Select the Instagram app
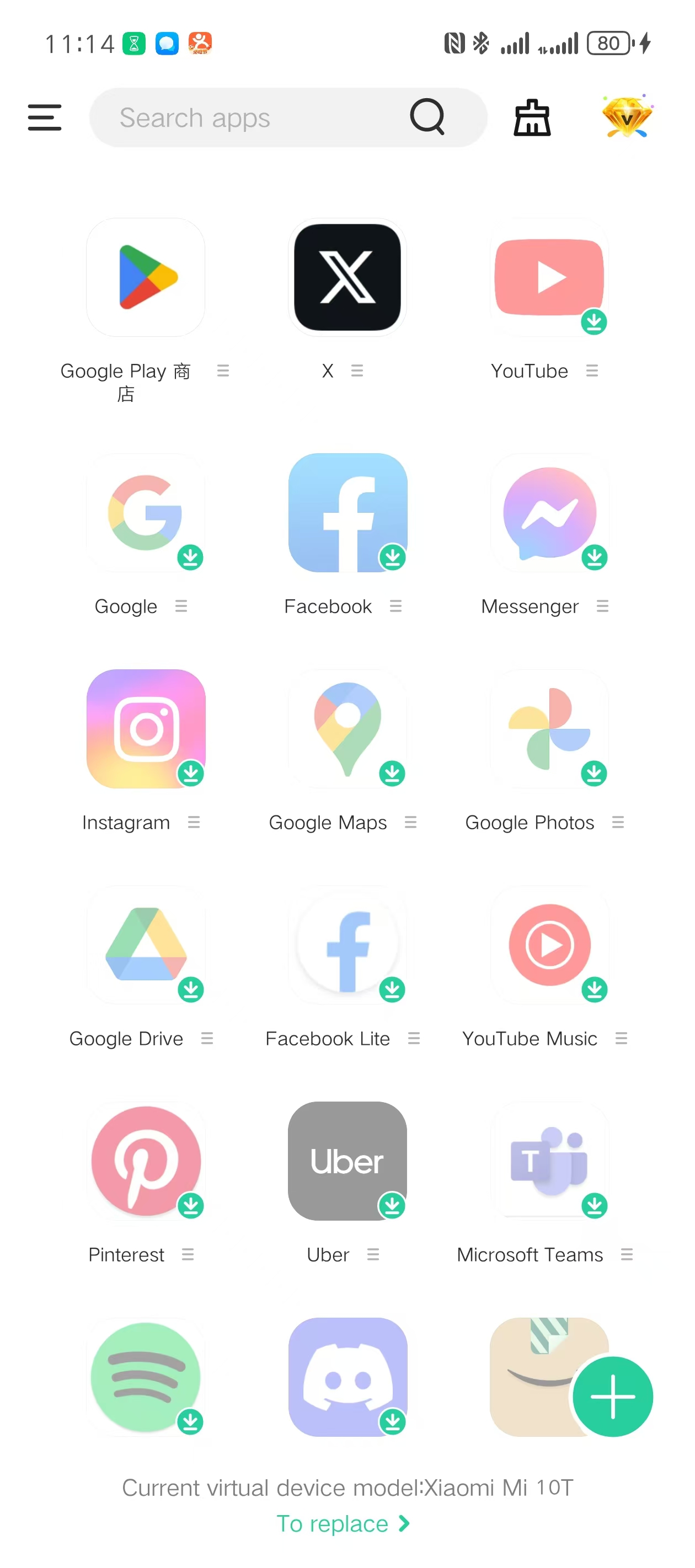Viewport: 695px width, 1568px height. click(146, 729)
